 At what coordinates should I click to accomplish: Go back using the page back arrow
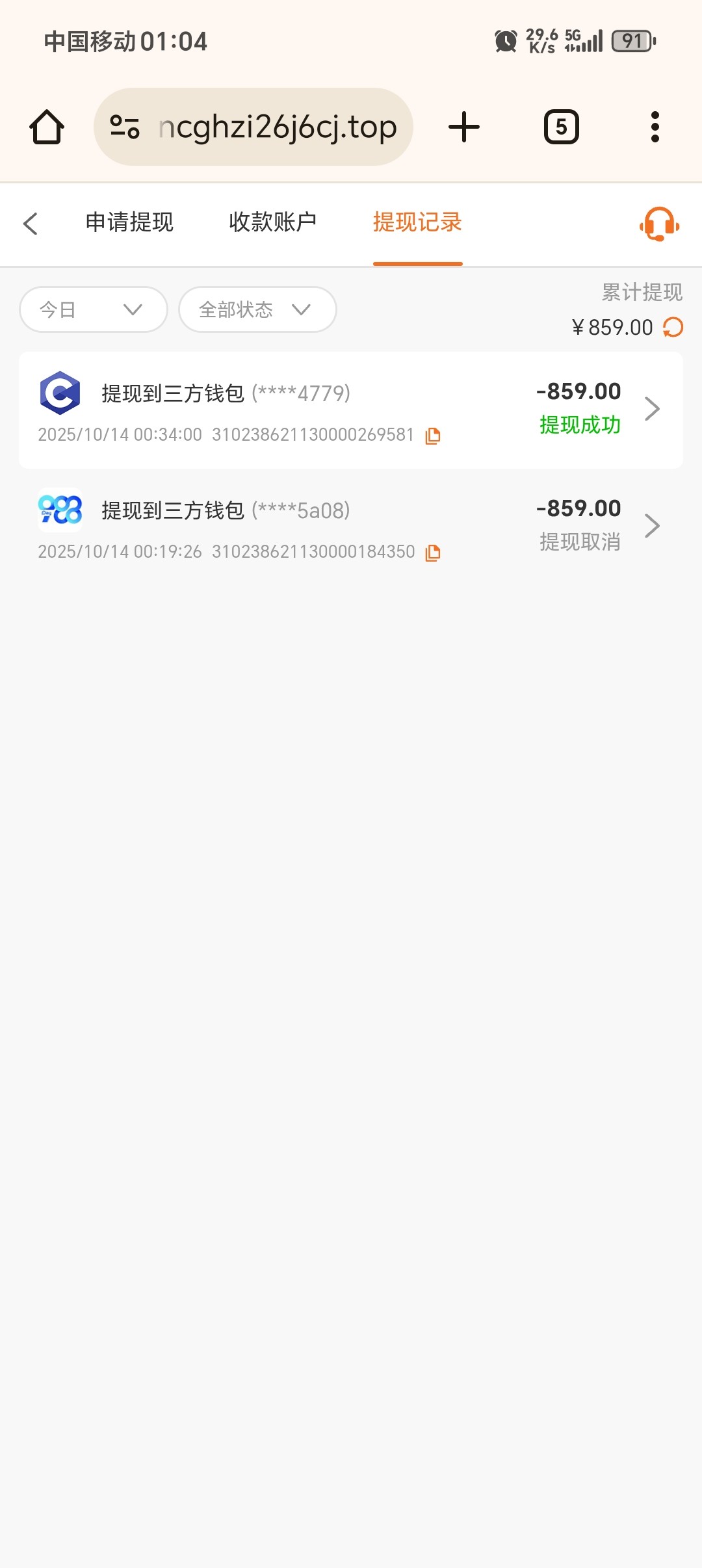click(31, 224)
